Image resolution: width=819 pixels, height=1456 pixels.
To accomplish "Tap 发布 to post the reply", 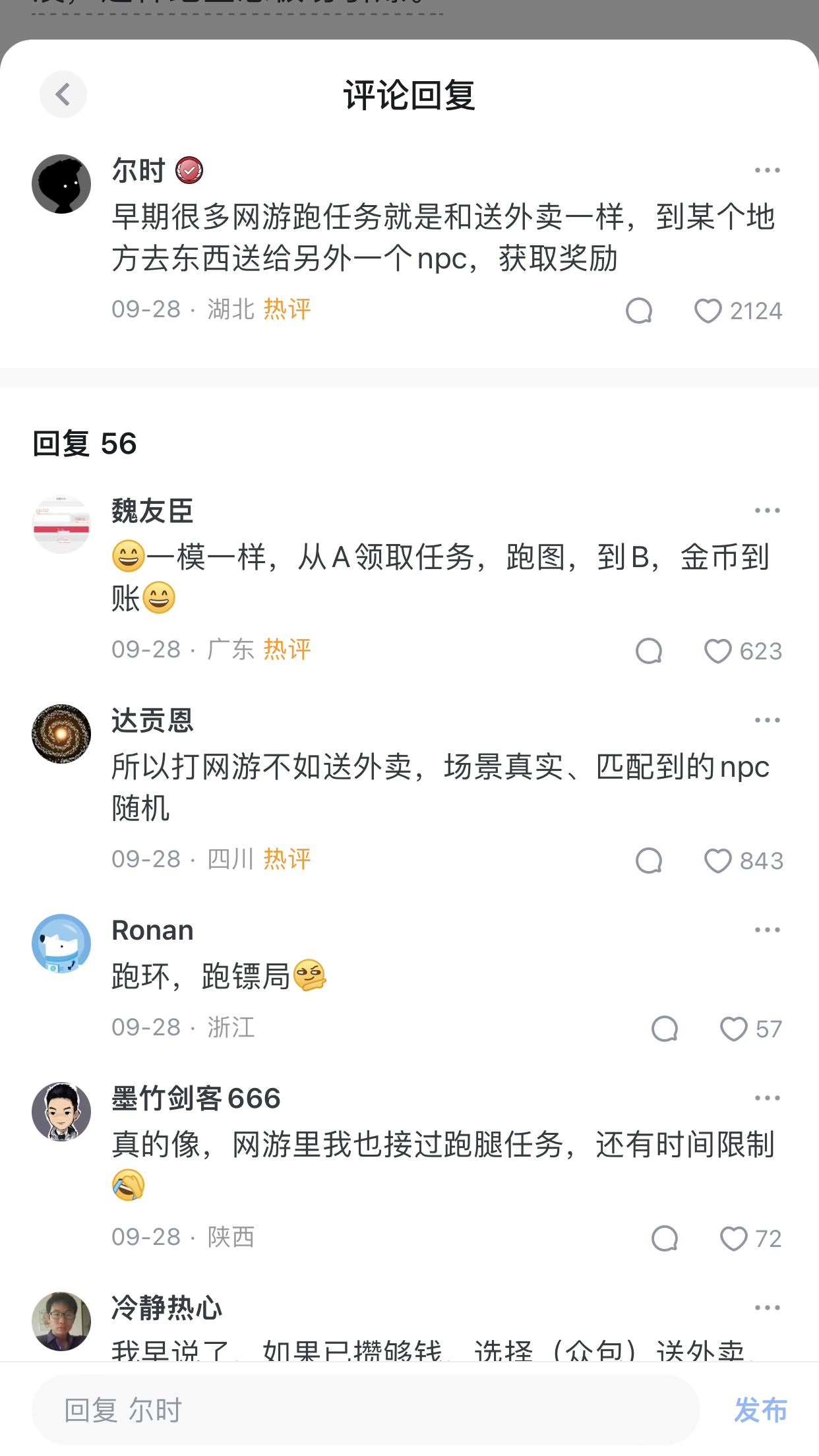I will click(x=760, y=1410).
